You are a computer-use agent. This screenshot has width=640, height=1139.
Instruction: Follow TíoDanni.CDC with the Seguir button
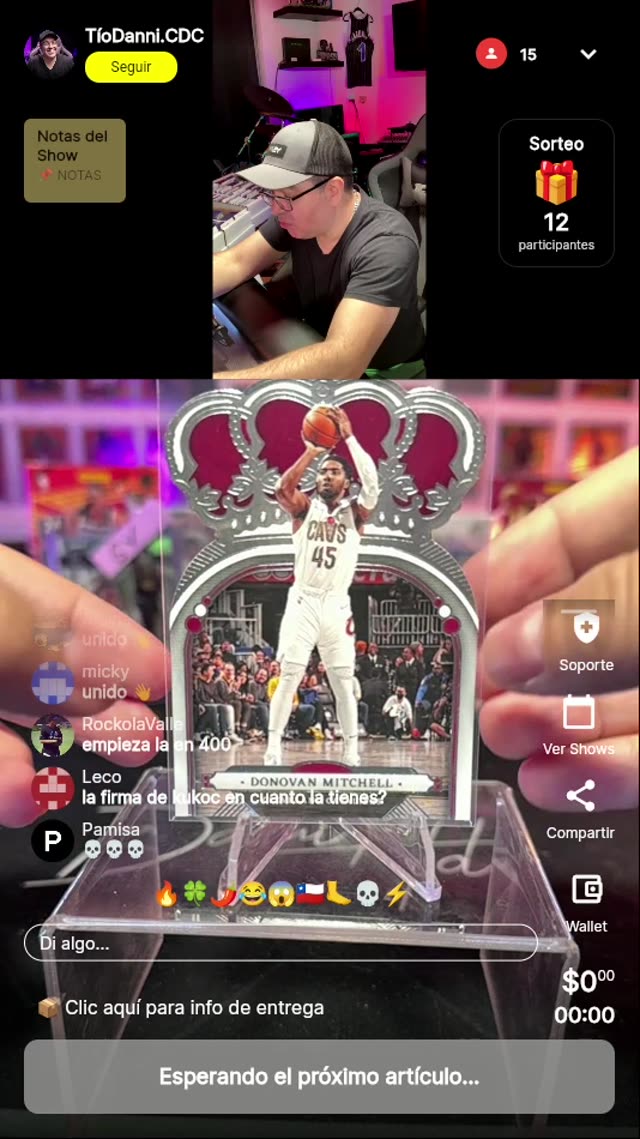tap(131, 67)
